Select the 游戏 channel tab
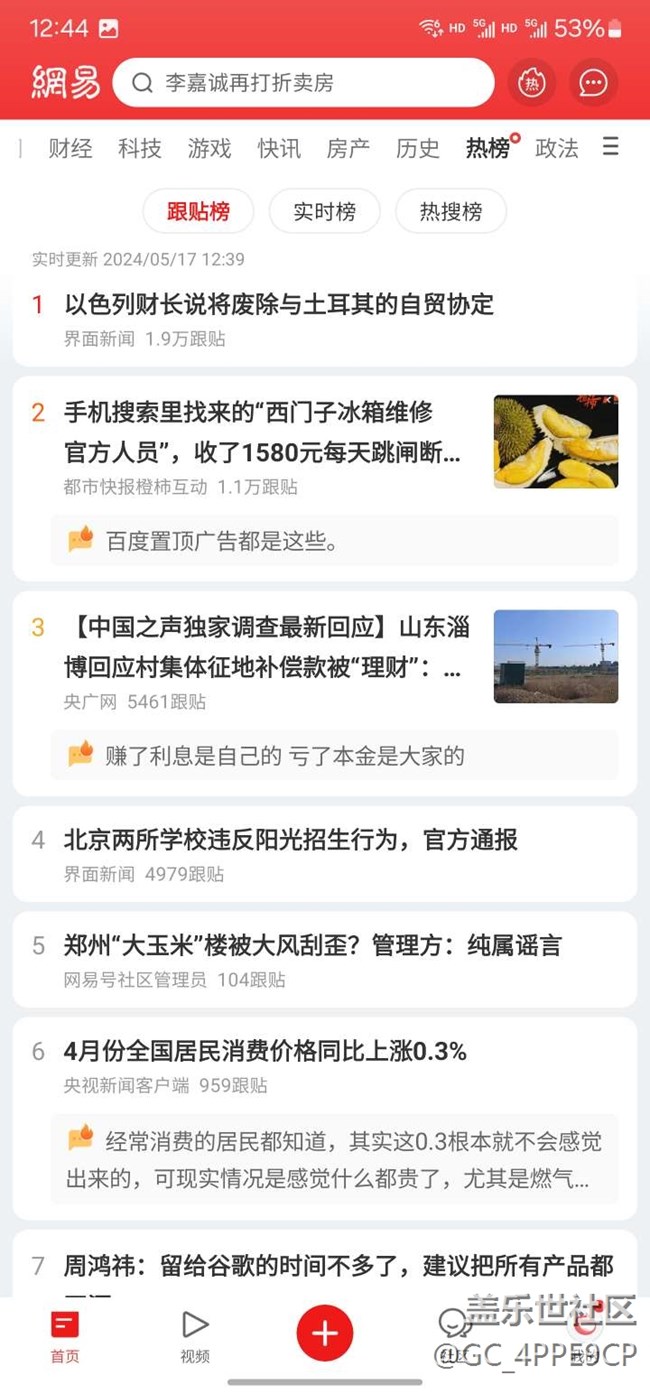Viewport: 650px width, 1394px height. tap(209, 149)
